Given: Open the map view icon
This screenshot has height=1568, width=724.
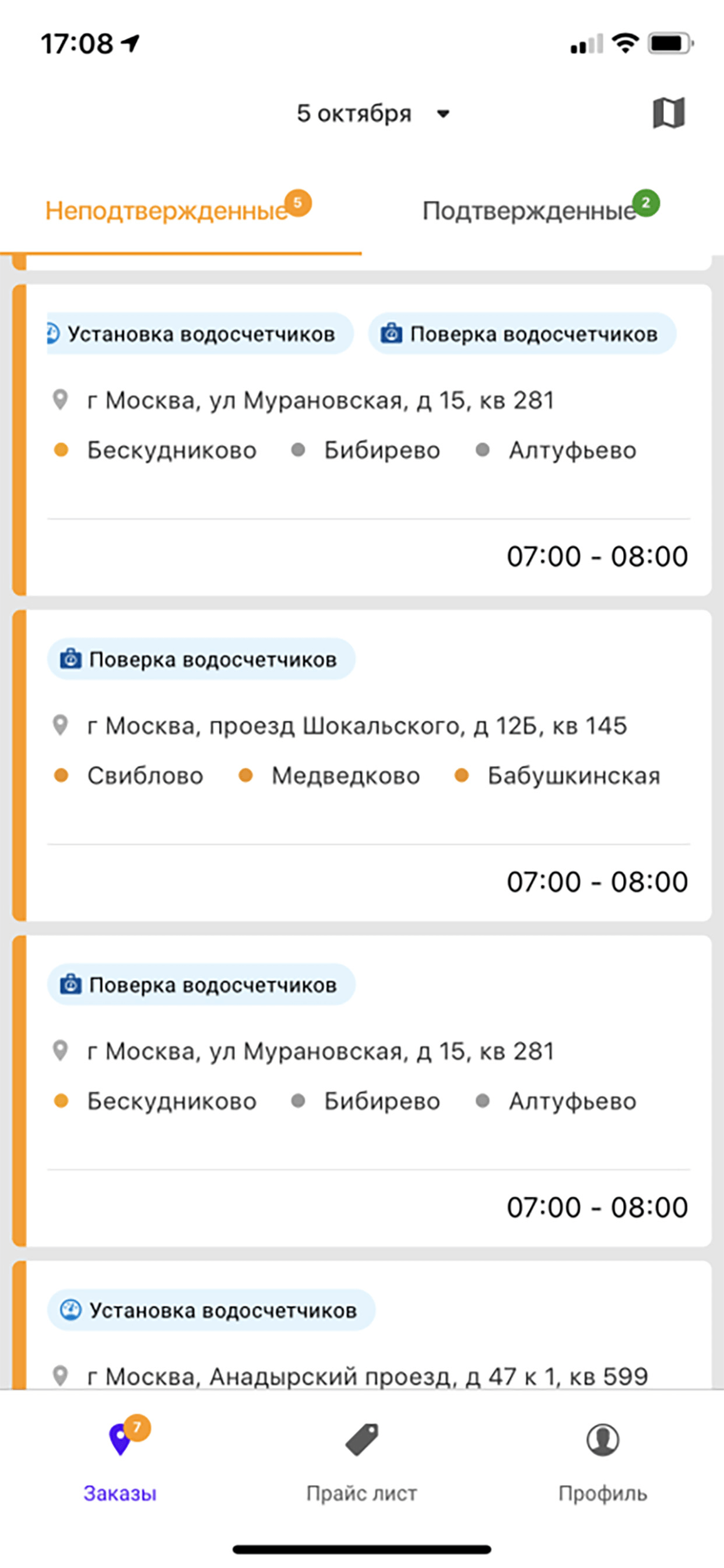Looking at the screenshot, I should (669, 113).
